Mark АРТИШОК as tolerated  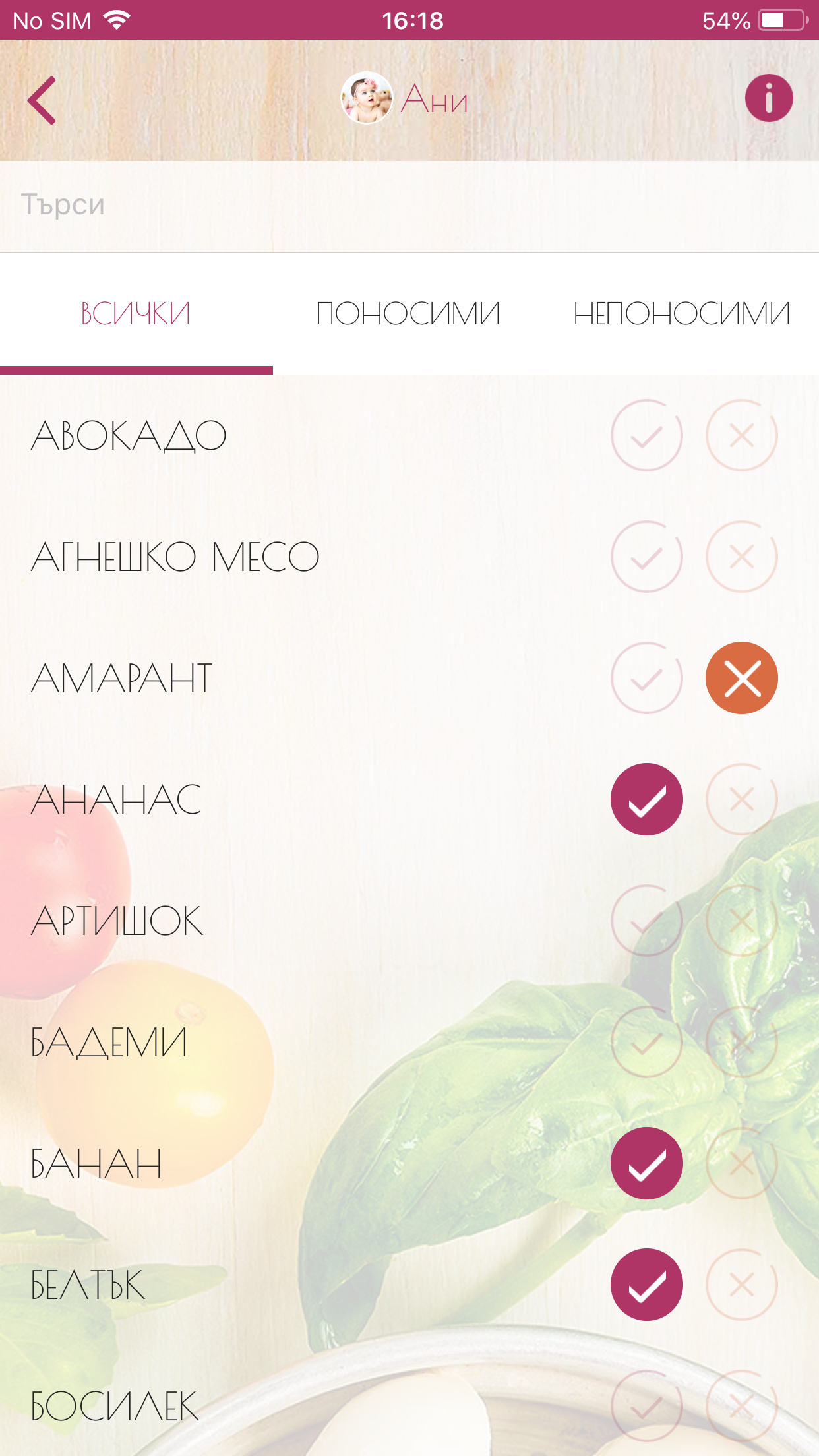(646, 921)
